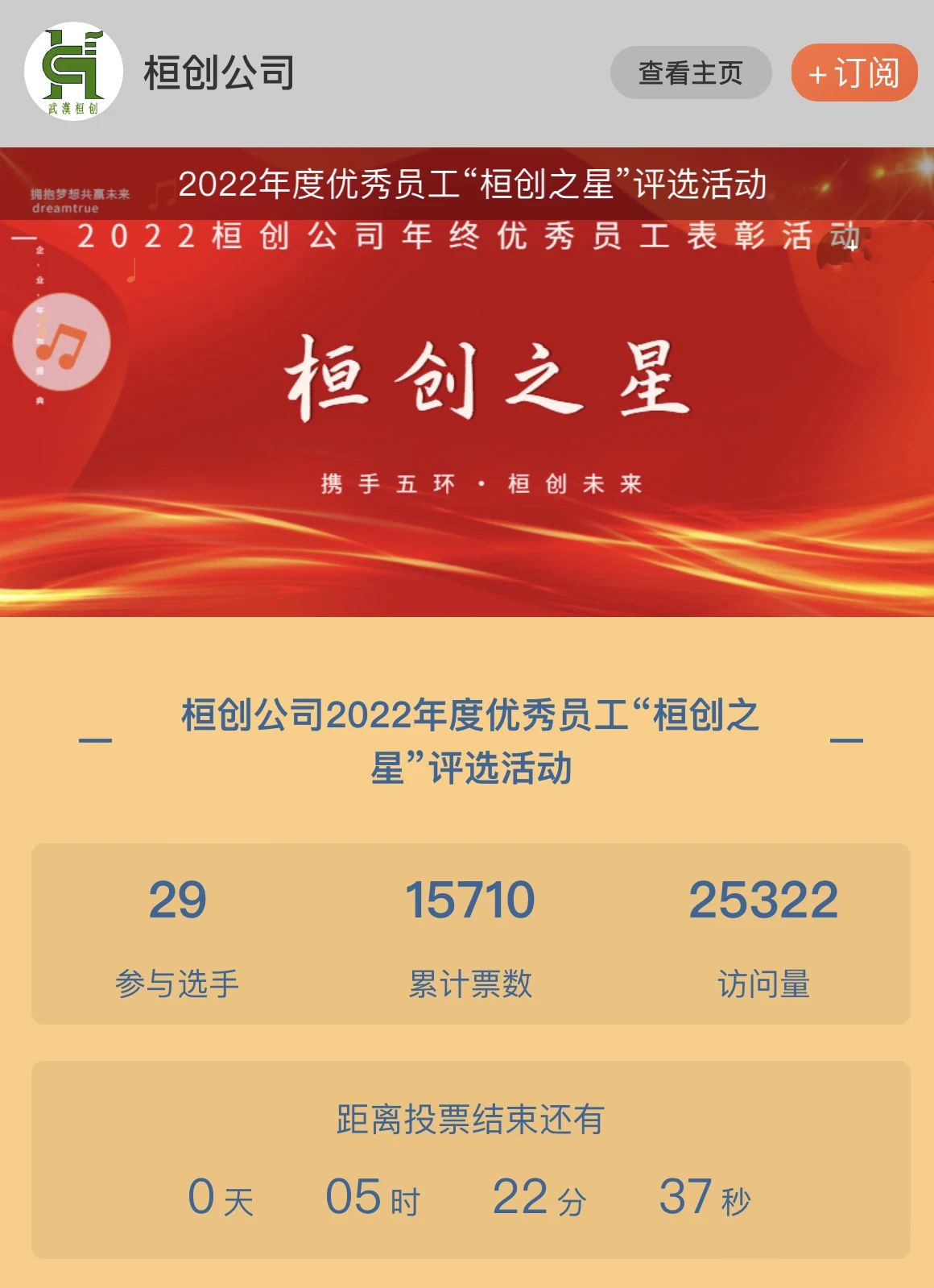
Task: Subscribe with the +订阅 button
Action: click(853, 73)
